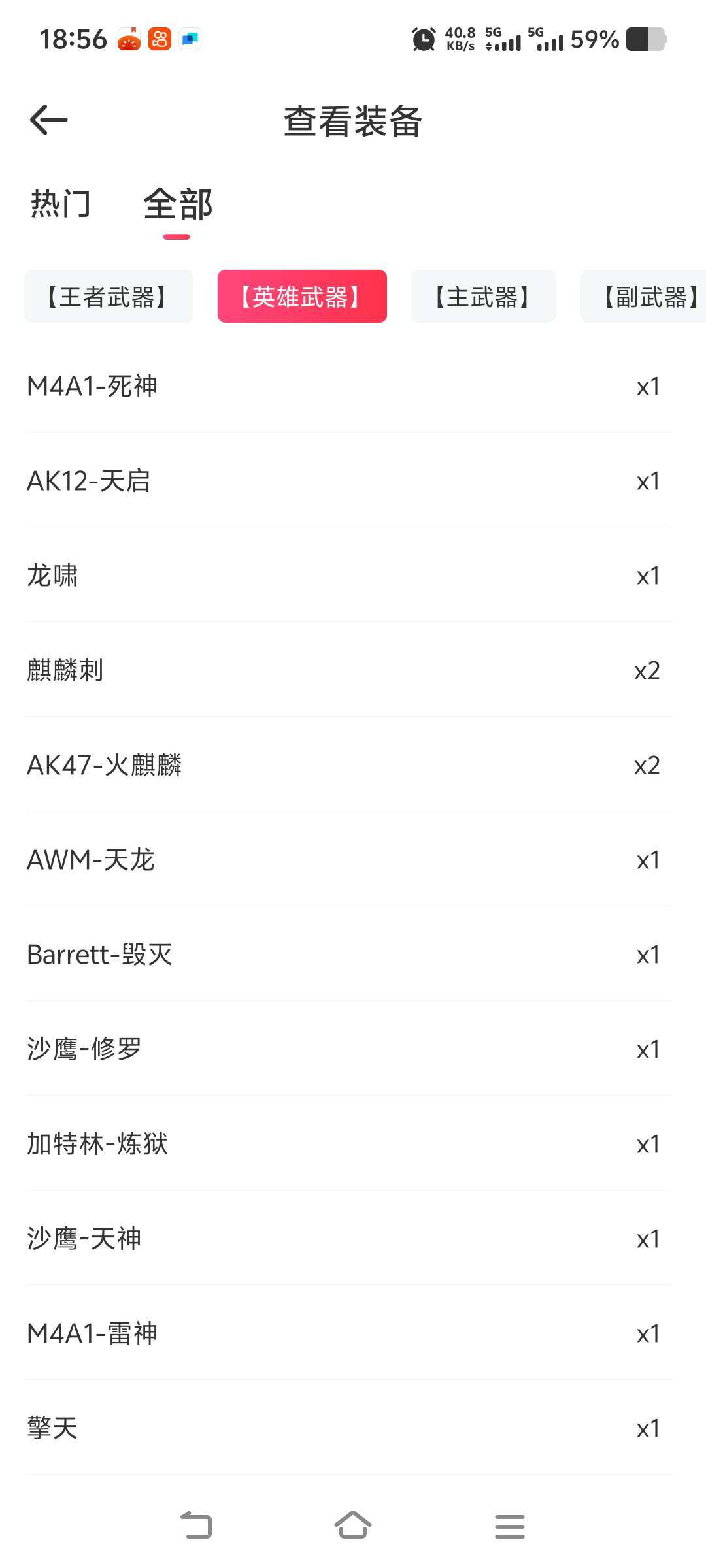Filter by 【王者武器】 chip
Image resolution: width=706 pixels, height=1568 pixels.
109,297
